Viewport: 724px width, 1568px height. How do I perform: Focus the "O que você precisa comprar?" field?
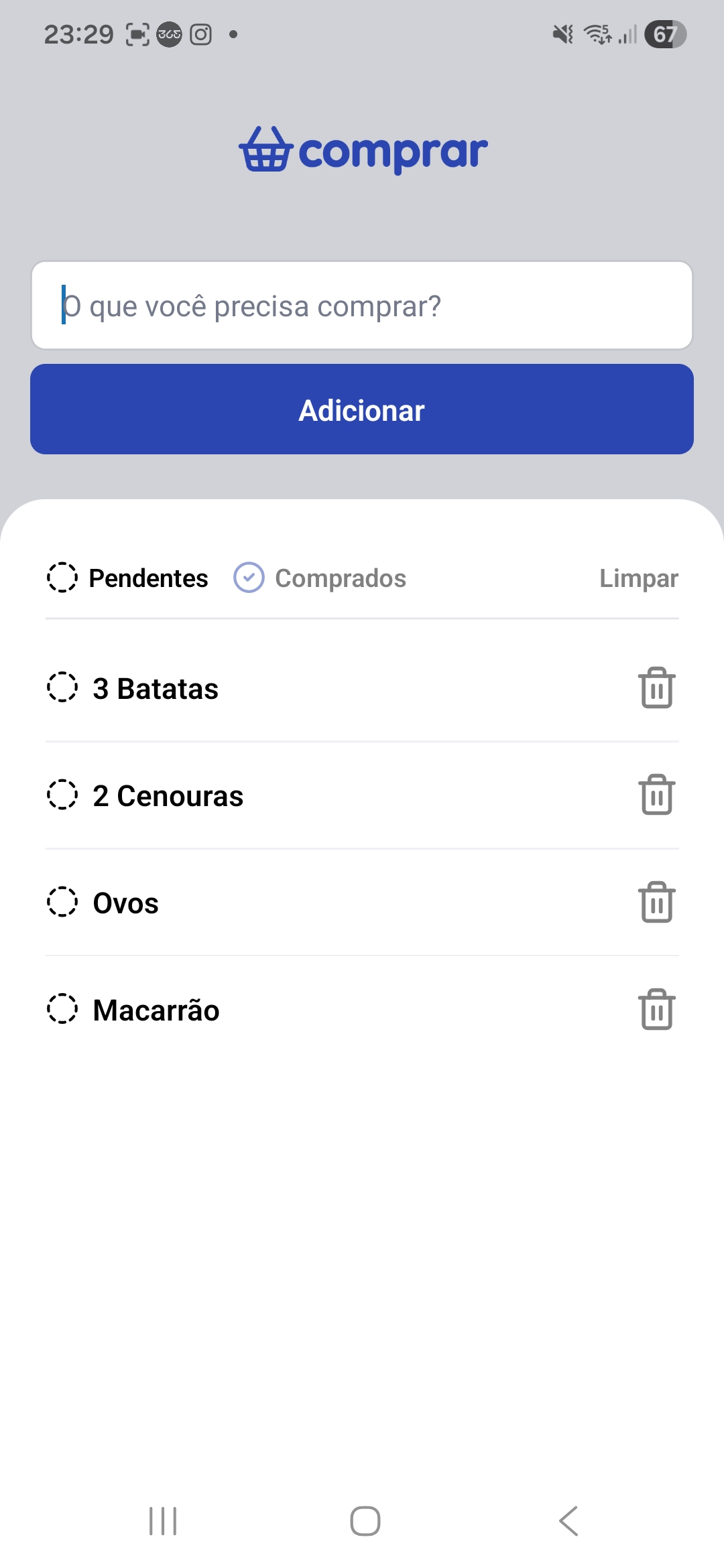coord(362,306)
